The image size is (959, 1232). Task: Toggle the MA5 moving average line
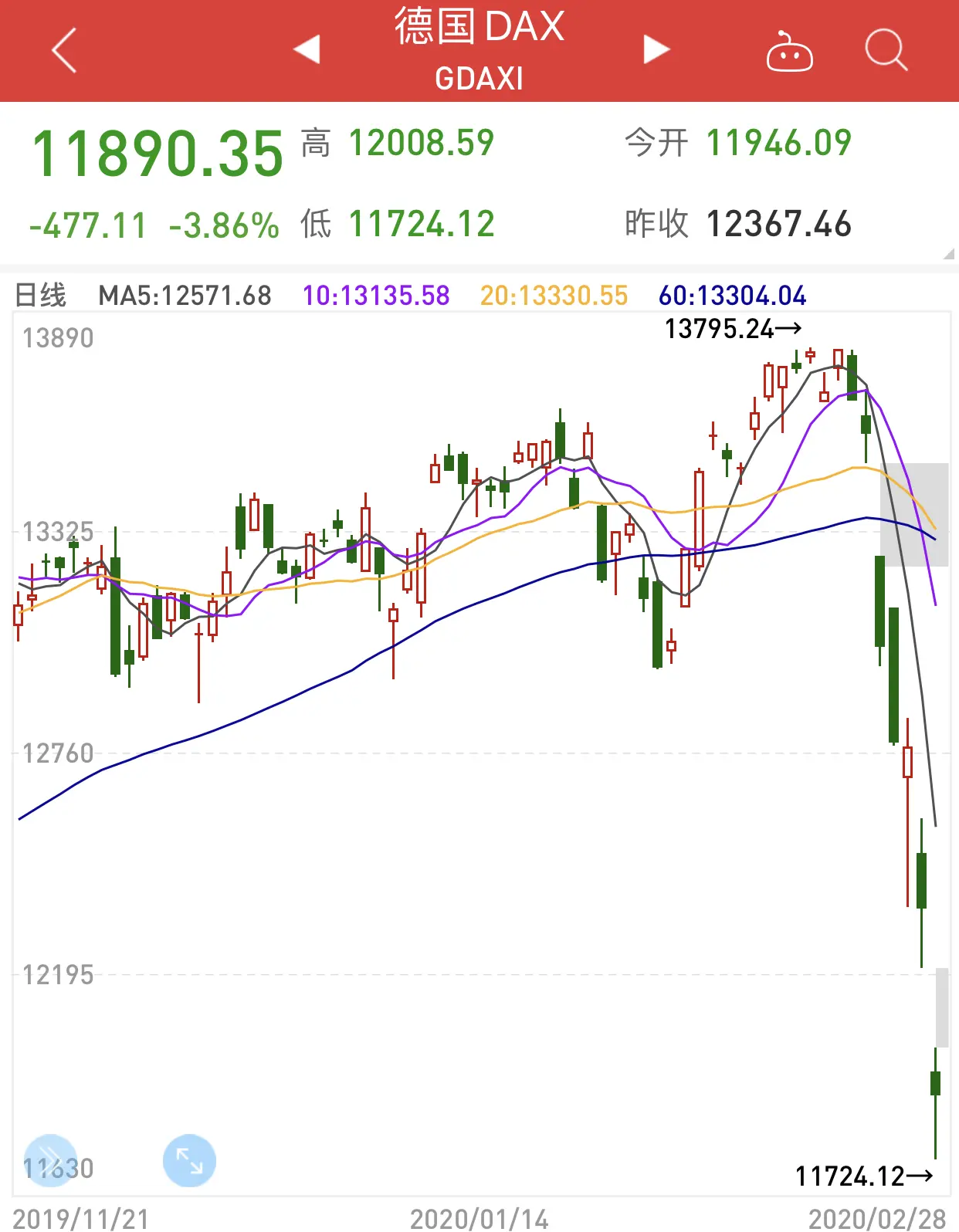(185, 296)
